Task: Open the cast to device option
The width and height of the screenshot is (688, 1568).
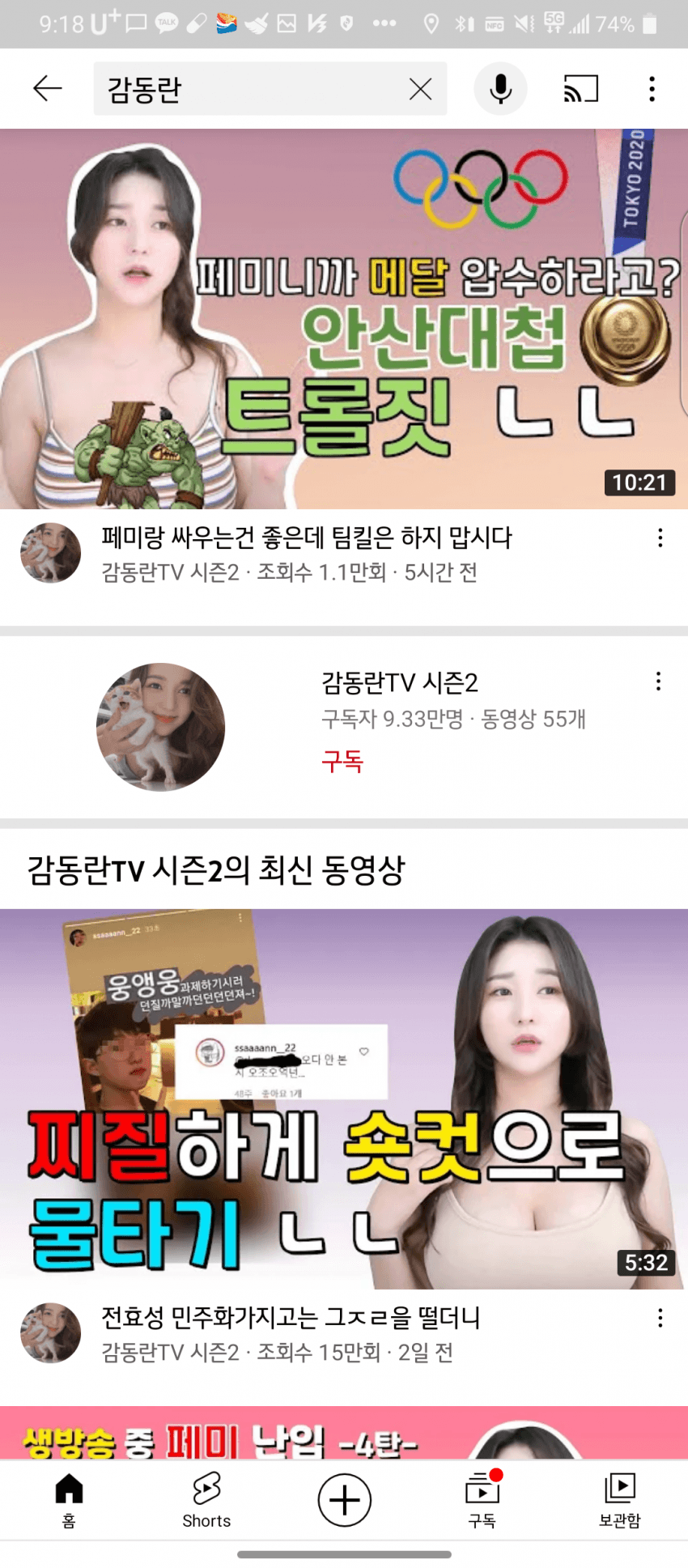Action: pos(580,88)
